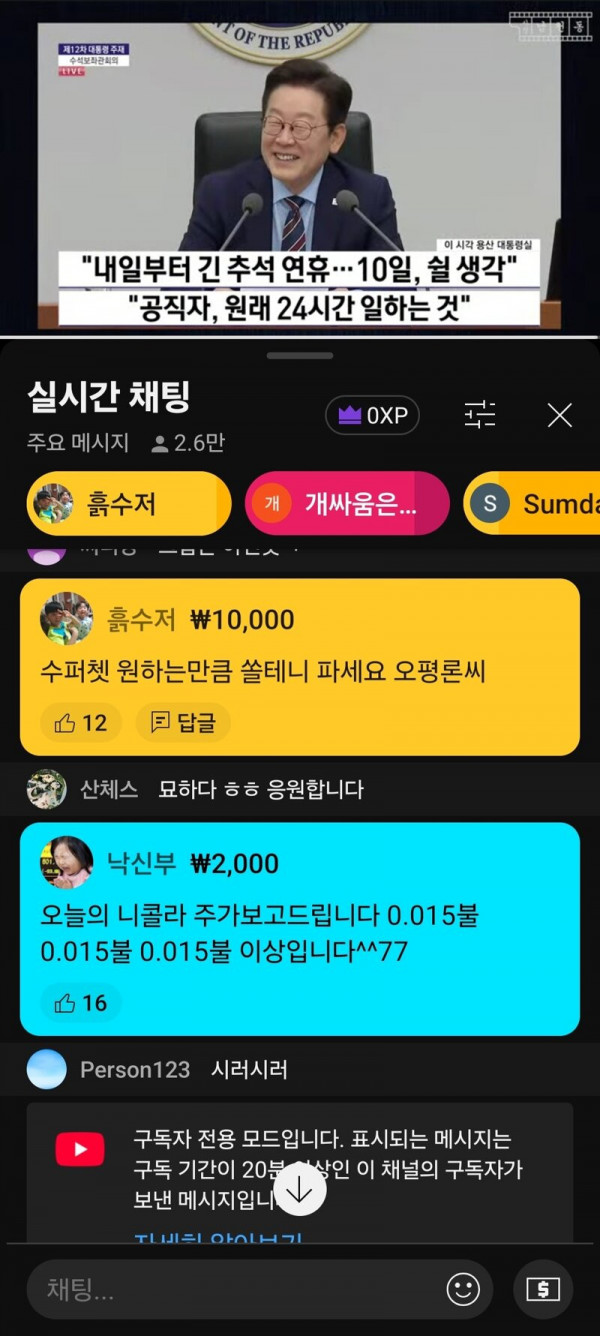
Task: Open the emoji picker
Action: 463,1289
